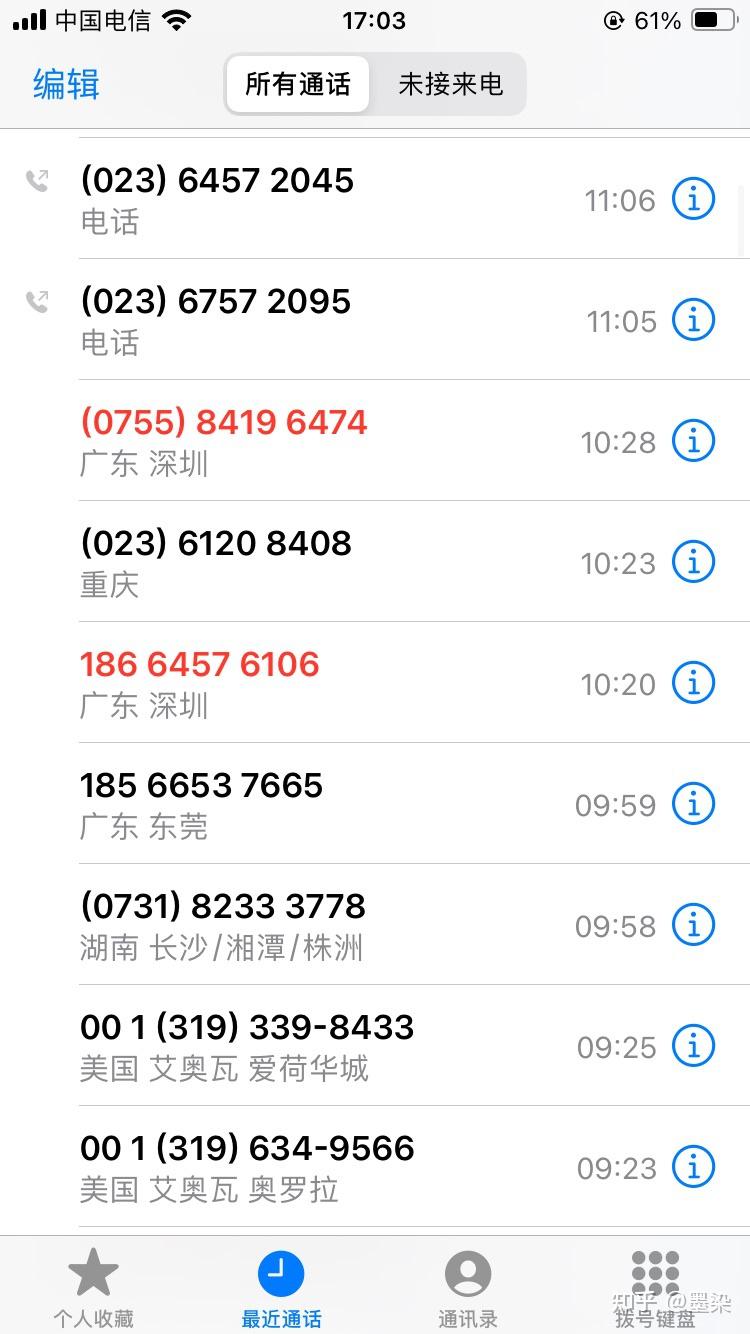This screenshot has width=750, height=1334.
Task: Switch to 拨号键盘 tab
Action: click(x=655, y=1287)
